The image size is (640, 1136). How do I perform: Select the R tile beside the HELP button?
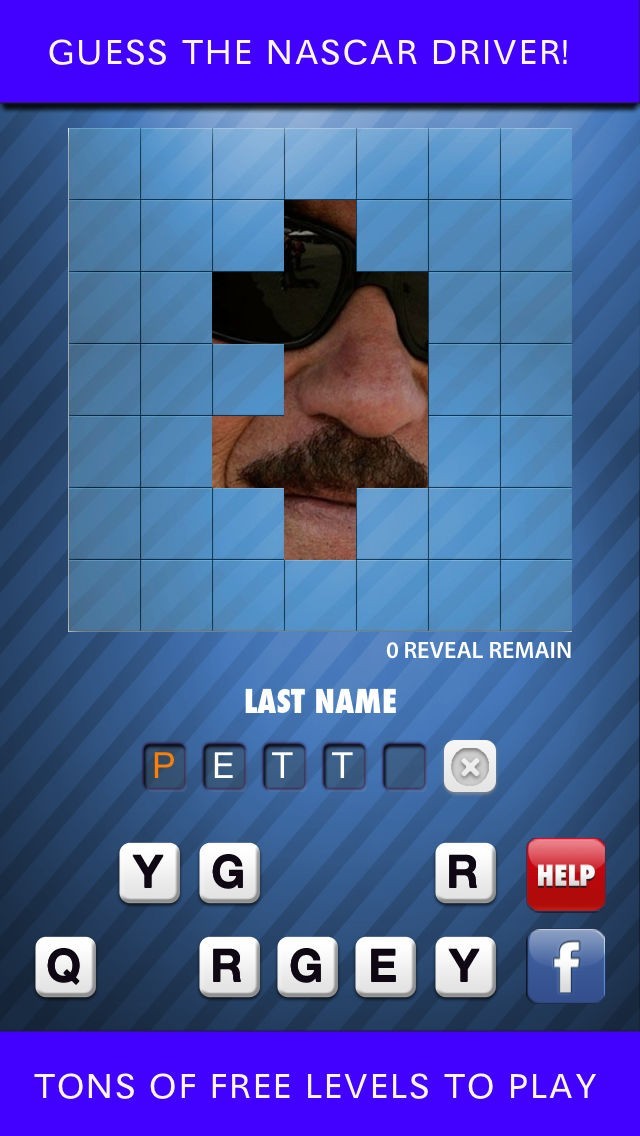pos(464,873)
